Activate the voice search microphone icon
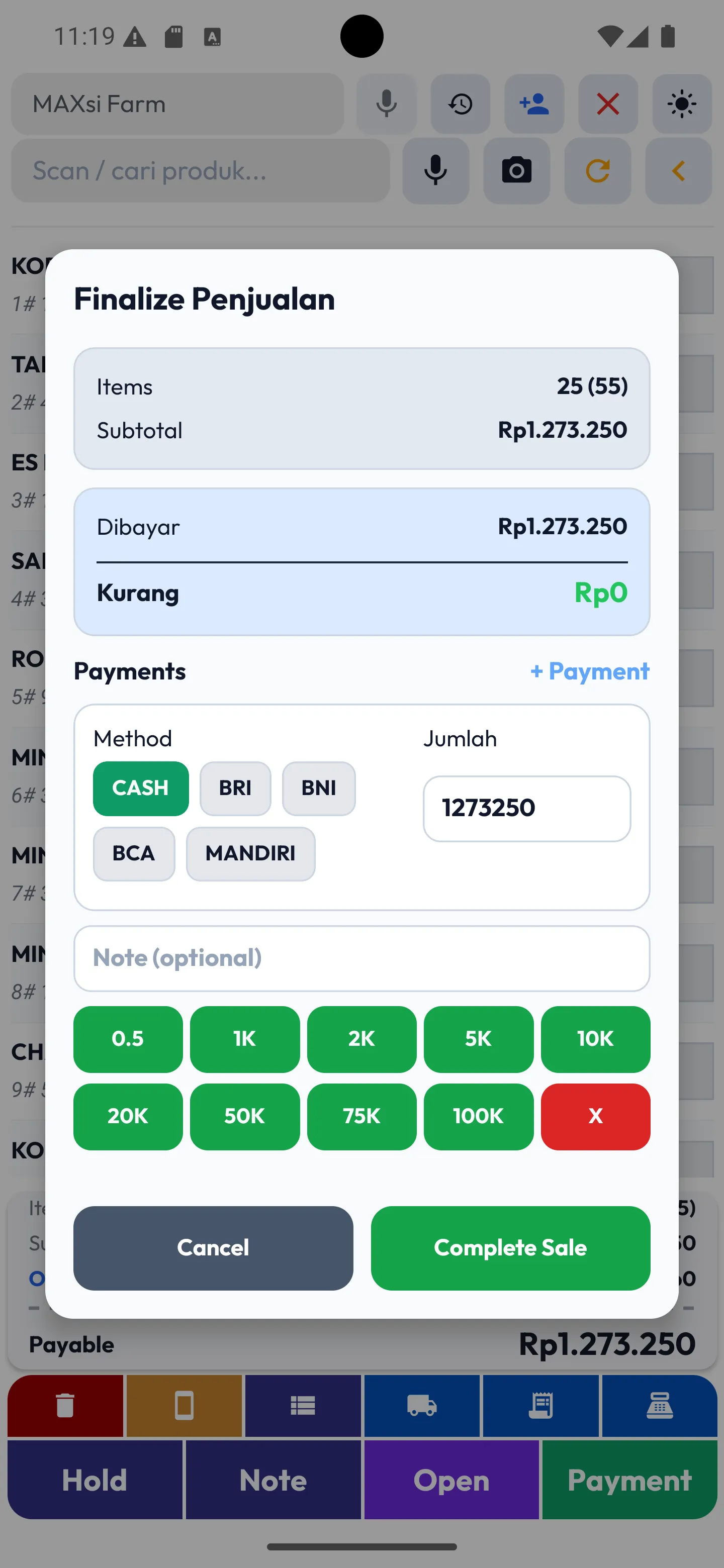 pos(387,105)
